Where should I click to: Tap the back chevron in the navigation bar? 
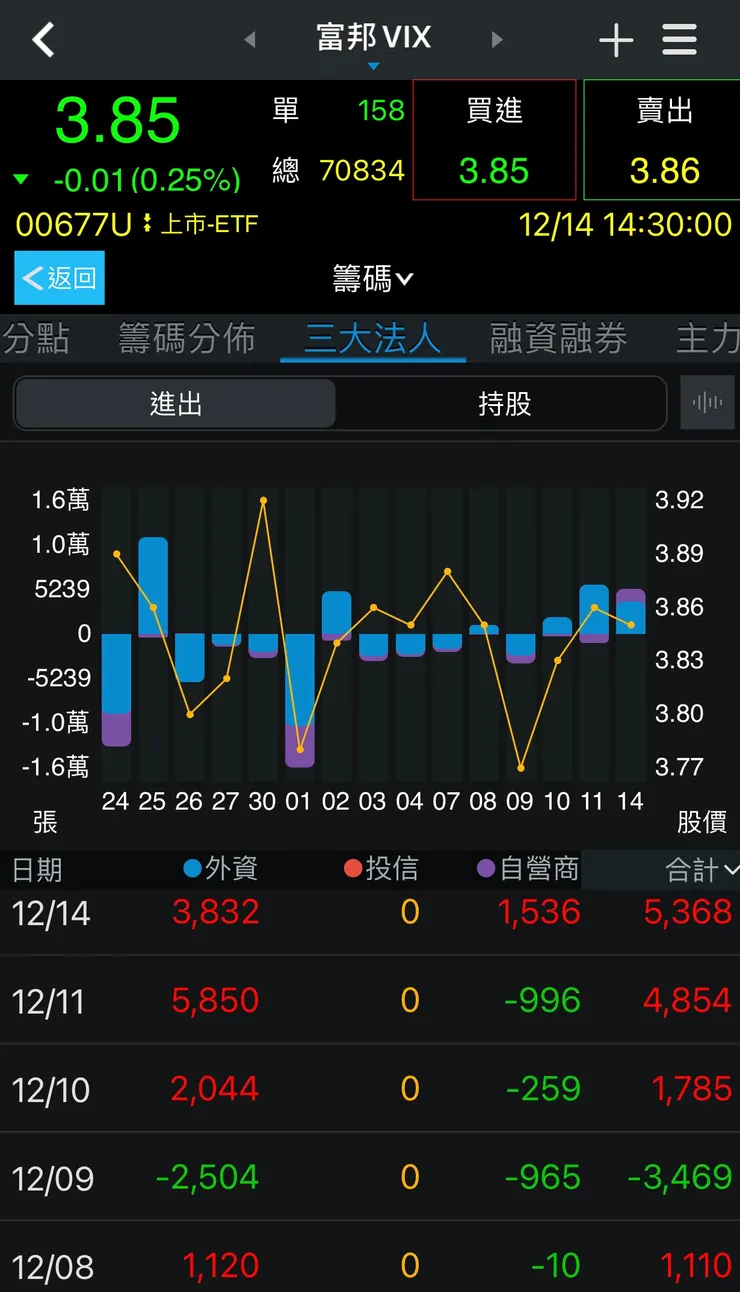[x=42, y=39]
